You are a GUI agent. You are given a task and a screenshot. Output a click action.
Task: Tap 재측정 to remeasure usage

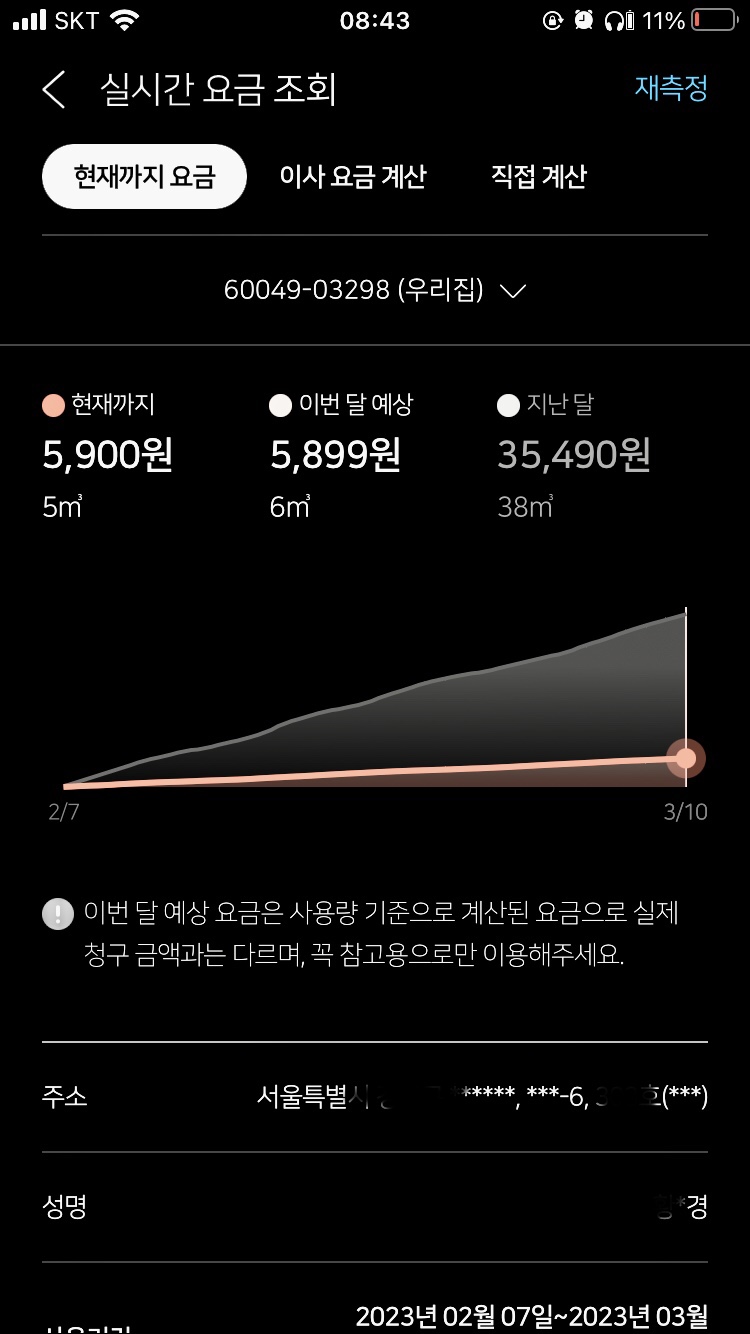point(671,88)
